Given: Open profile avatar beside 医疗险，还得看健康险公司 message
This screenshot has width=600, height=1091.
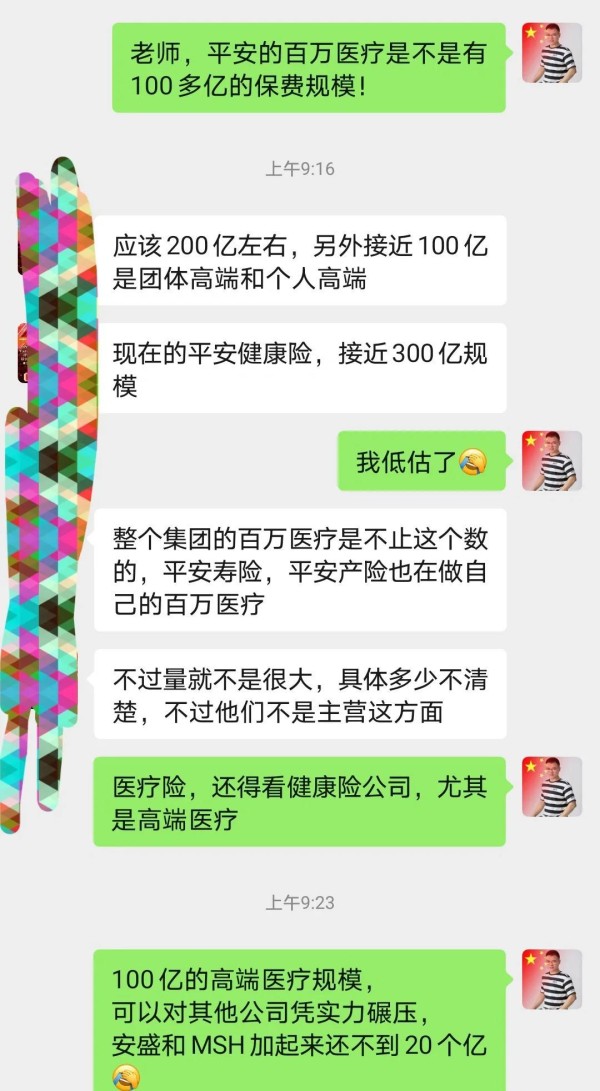Looking at the screenshot, I should pyautogui.click(x=552, y=787).
